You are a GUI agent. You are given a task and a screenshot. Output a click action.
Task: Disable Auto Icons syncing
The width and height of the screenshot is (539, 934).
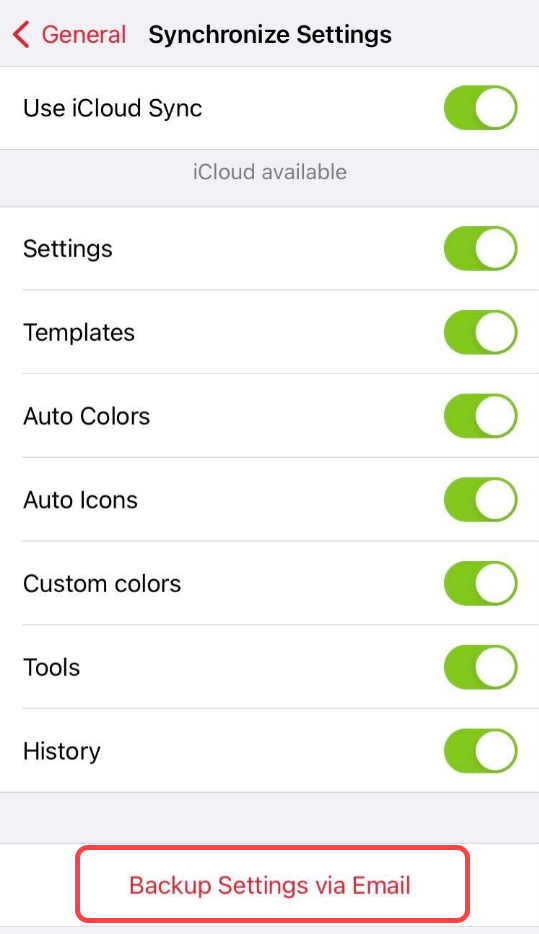coord(481,499)
